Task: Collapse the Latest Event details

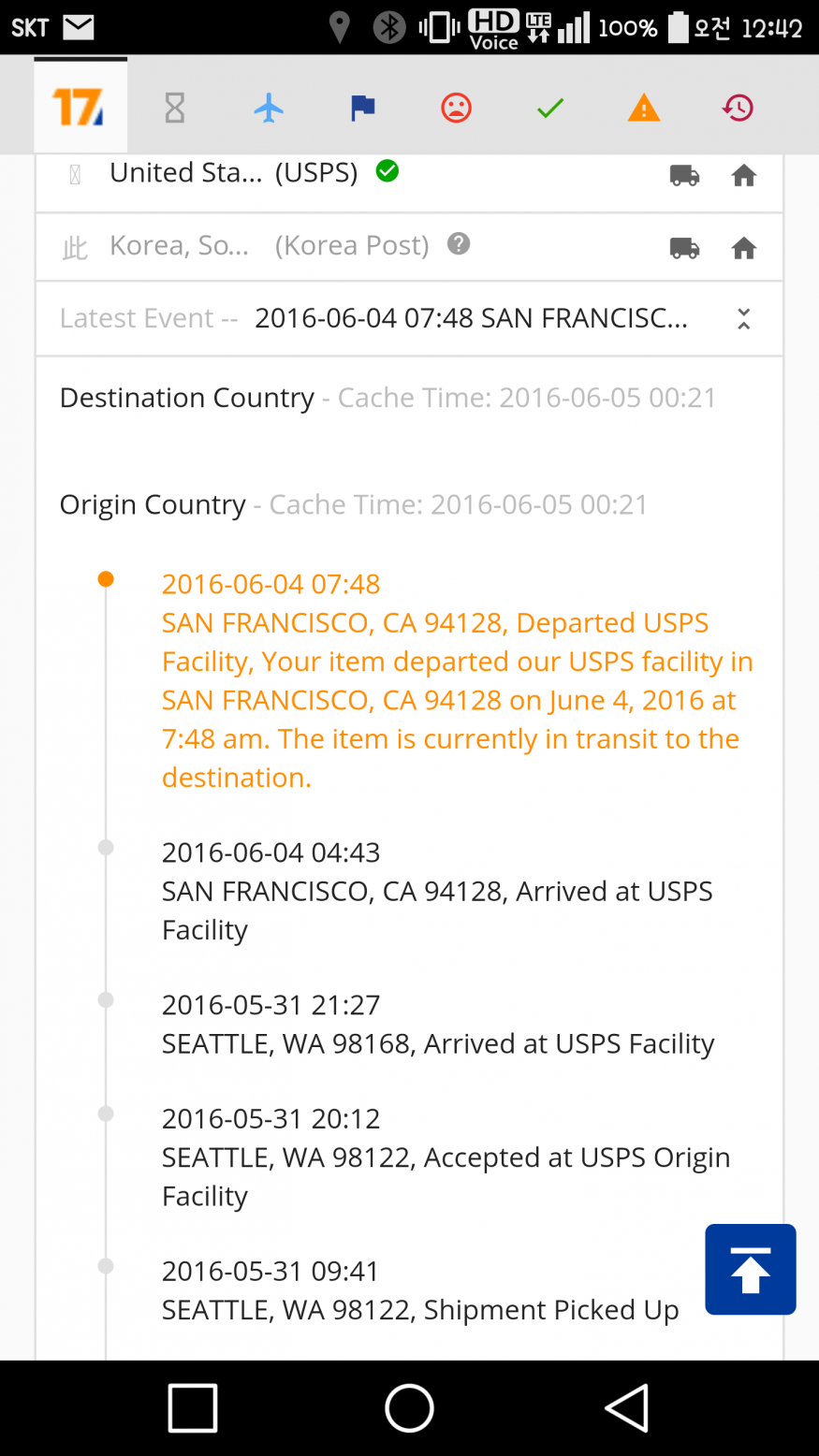Action: (x=744, y=319)
